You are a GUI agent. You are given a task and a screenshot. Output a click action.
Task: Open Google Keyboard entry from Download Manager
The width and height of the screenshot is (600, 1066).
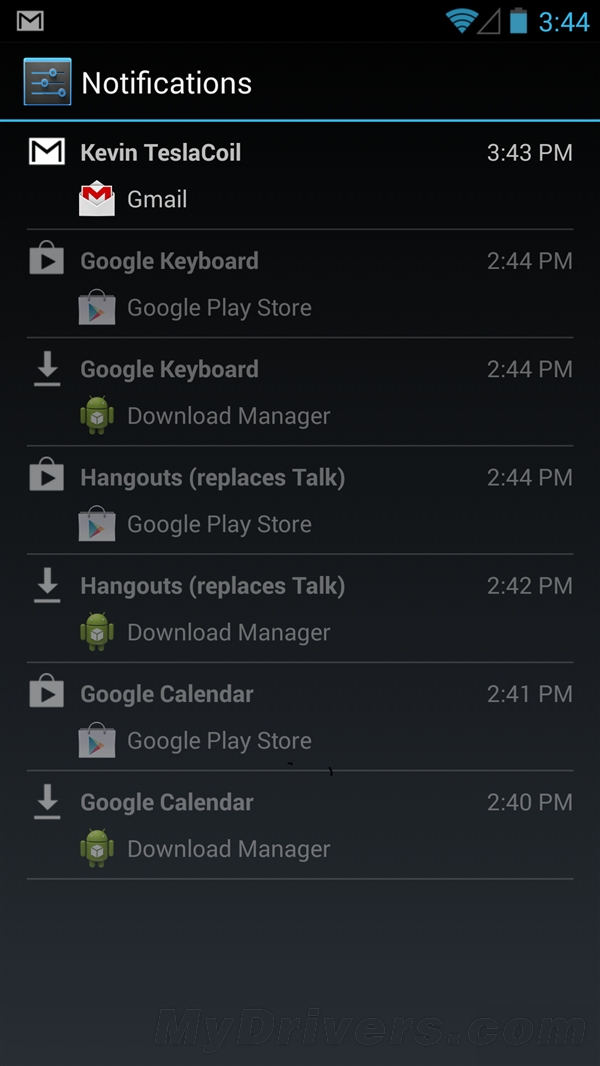300,392
